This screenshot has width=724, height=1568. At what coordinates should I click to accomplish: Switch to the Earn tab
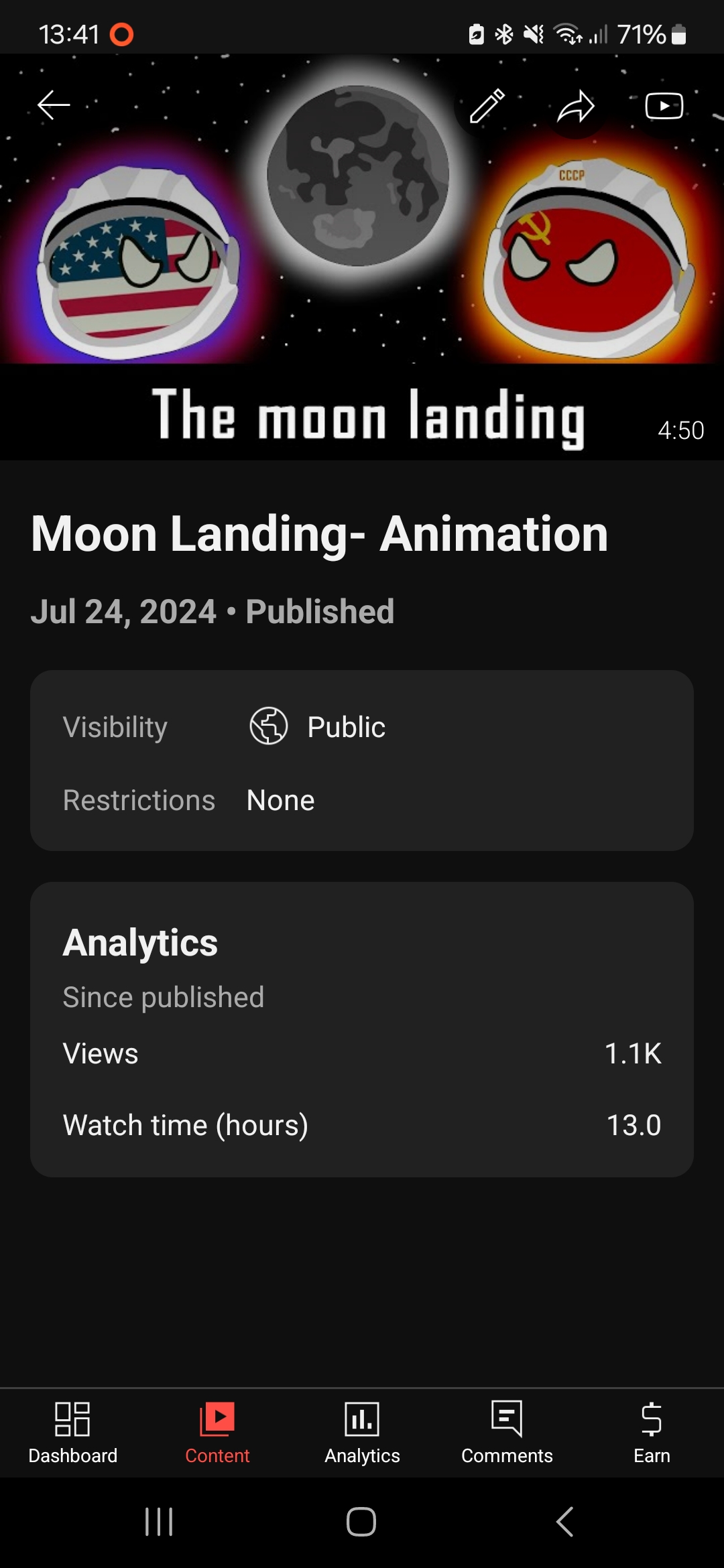652,1433
